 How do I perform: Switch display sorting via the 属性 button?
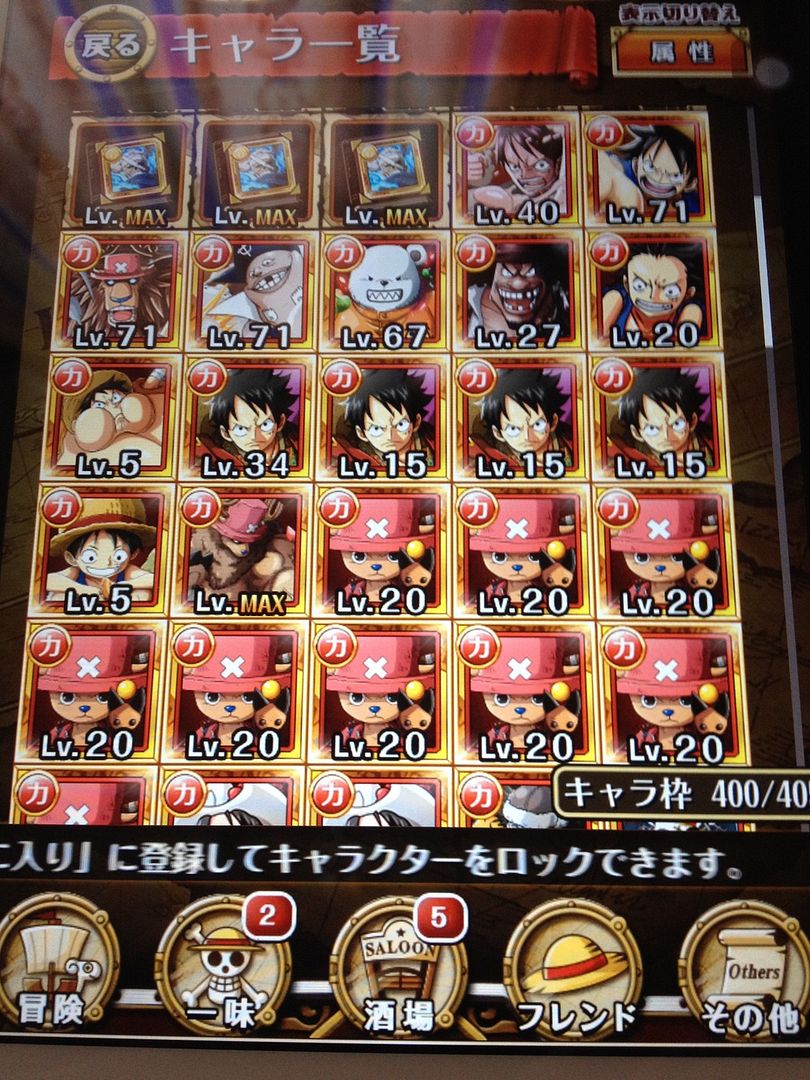(680, 52)
